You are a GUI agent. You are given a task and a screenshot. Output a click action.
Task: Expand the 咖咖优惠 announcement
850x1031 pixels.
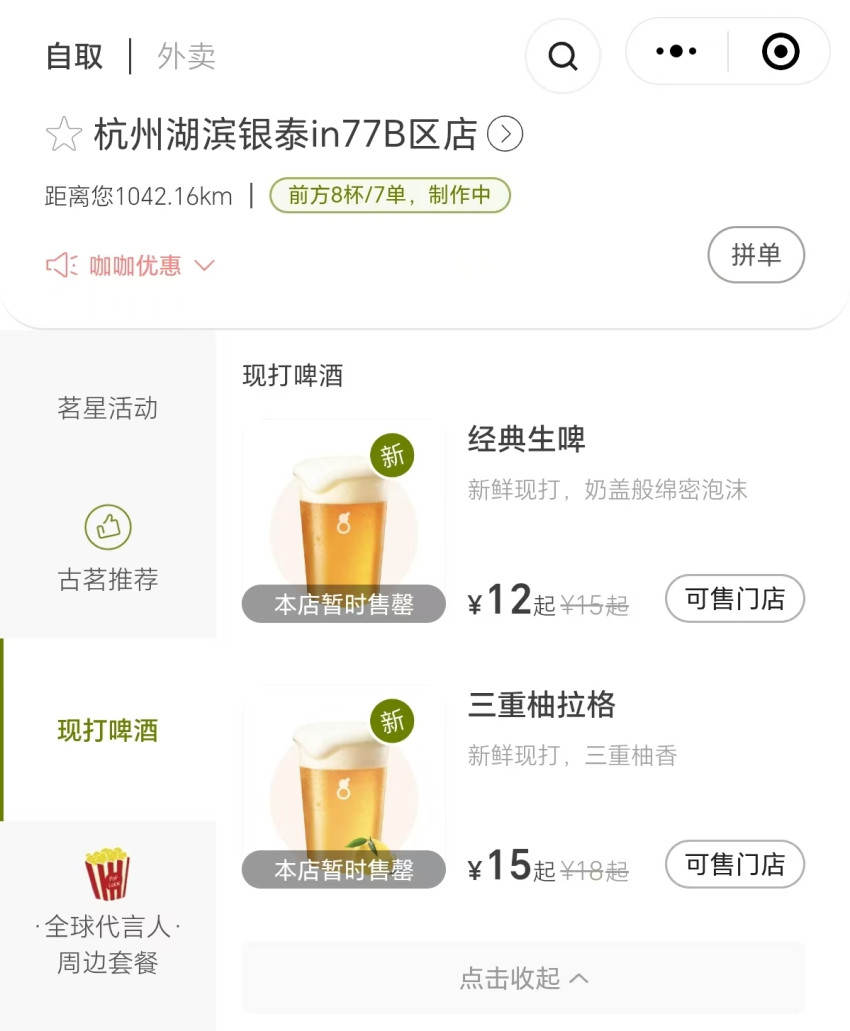pos(130,266)
